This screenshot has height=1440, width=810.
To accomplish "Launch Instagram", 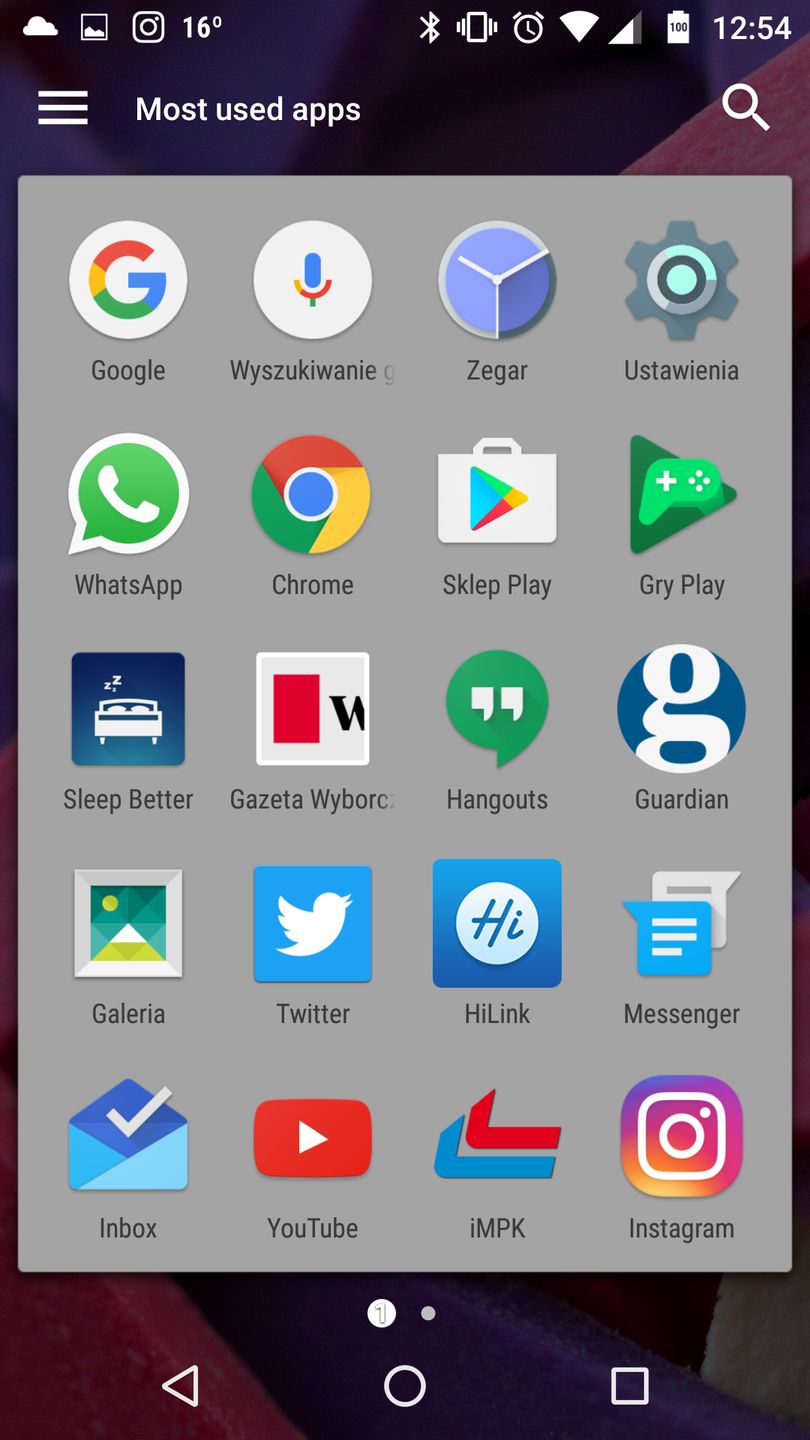I will pyautogui.click(x=681, y=1137).
